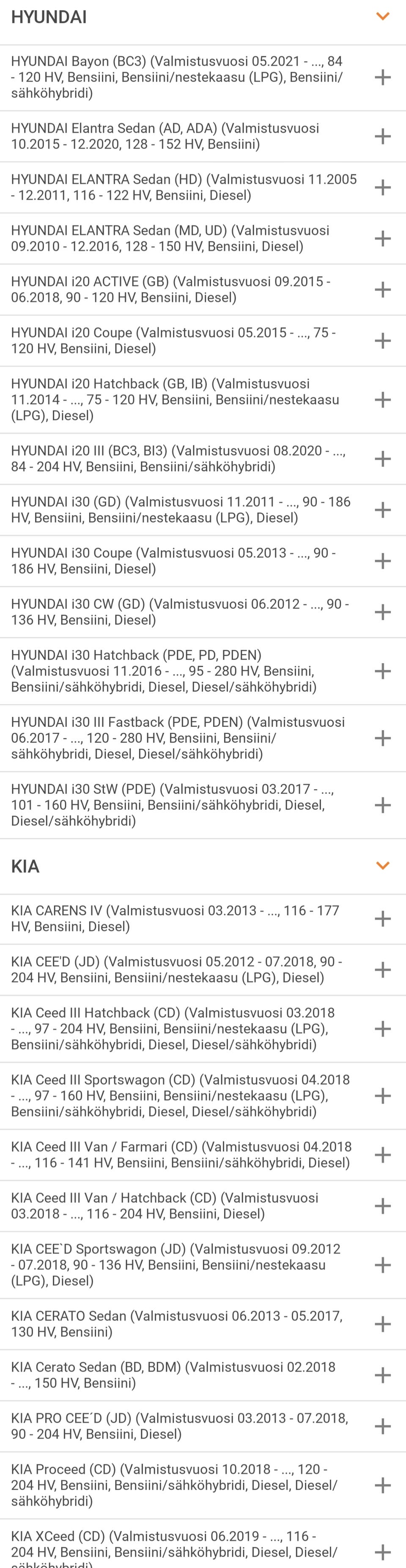Expand HYUNDAI i30 StW (PDE) entry
The image size is (406, 1568).
[382, 805]
